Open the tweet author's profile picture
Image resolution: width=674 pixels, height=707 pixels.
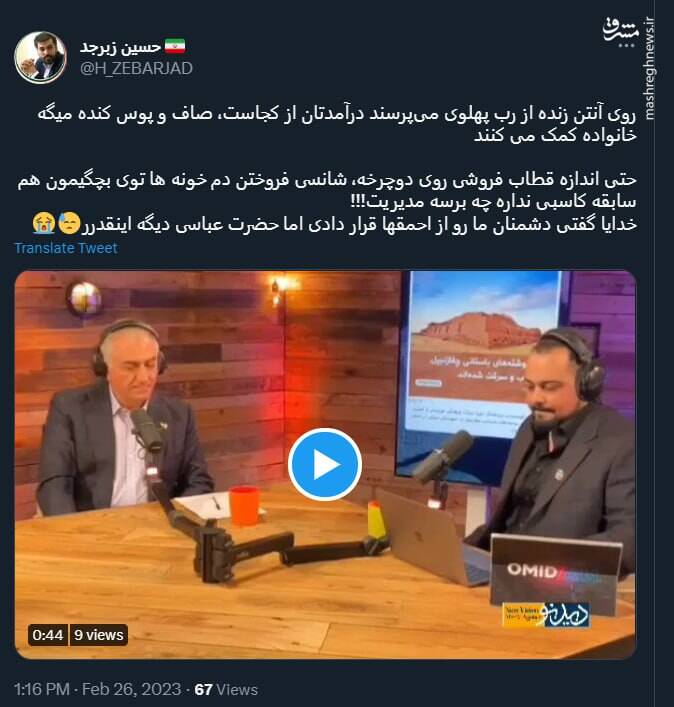pos(40,56)
